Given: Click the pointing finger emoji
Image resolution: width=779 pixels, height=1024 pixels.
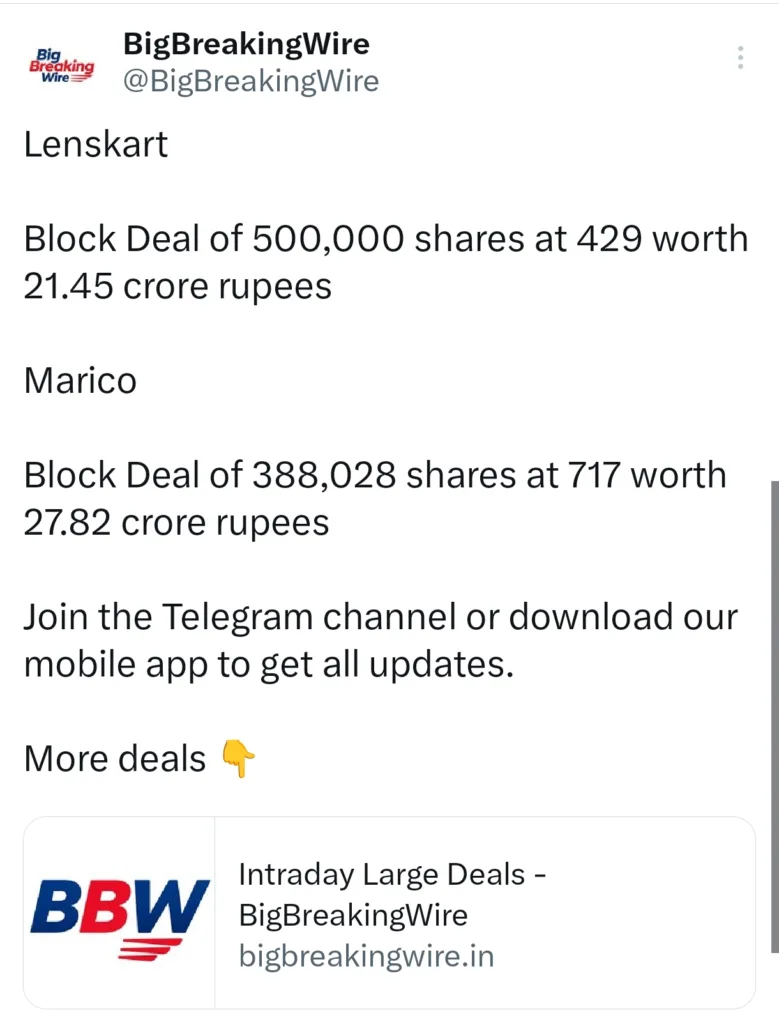Looking at the screenshot, I should click(240, 758).
